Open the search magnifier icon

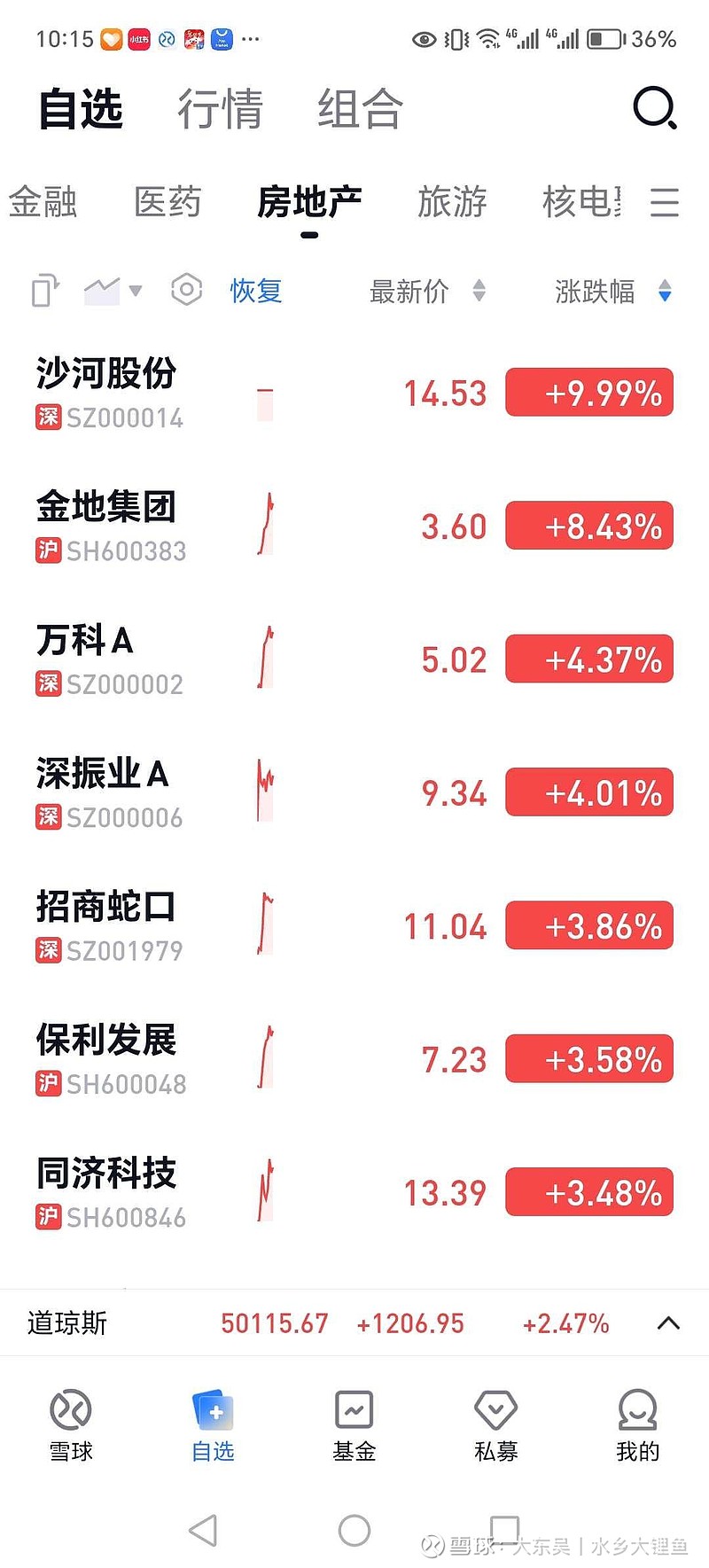click(655, 108)
